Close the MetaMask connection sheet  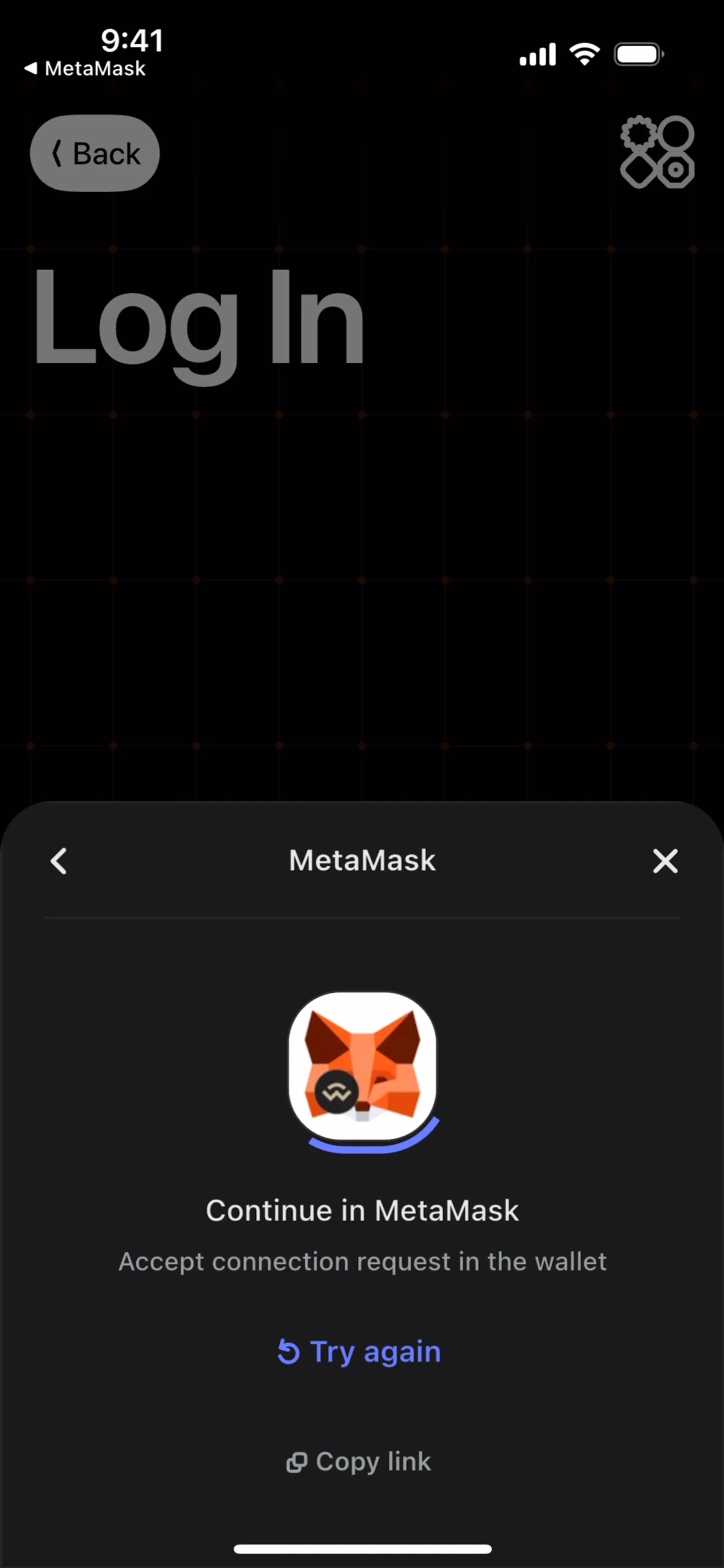tap(665, 861)
